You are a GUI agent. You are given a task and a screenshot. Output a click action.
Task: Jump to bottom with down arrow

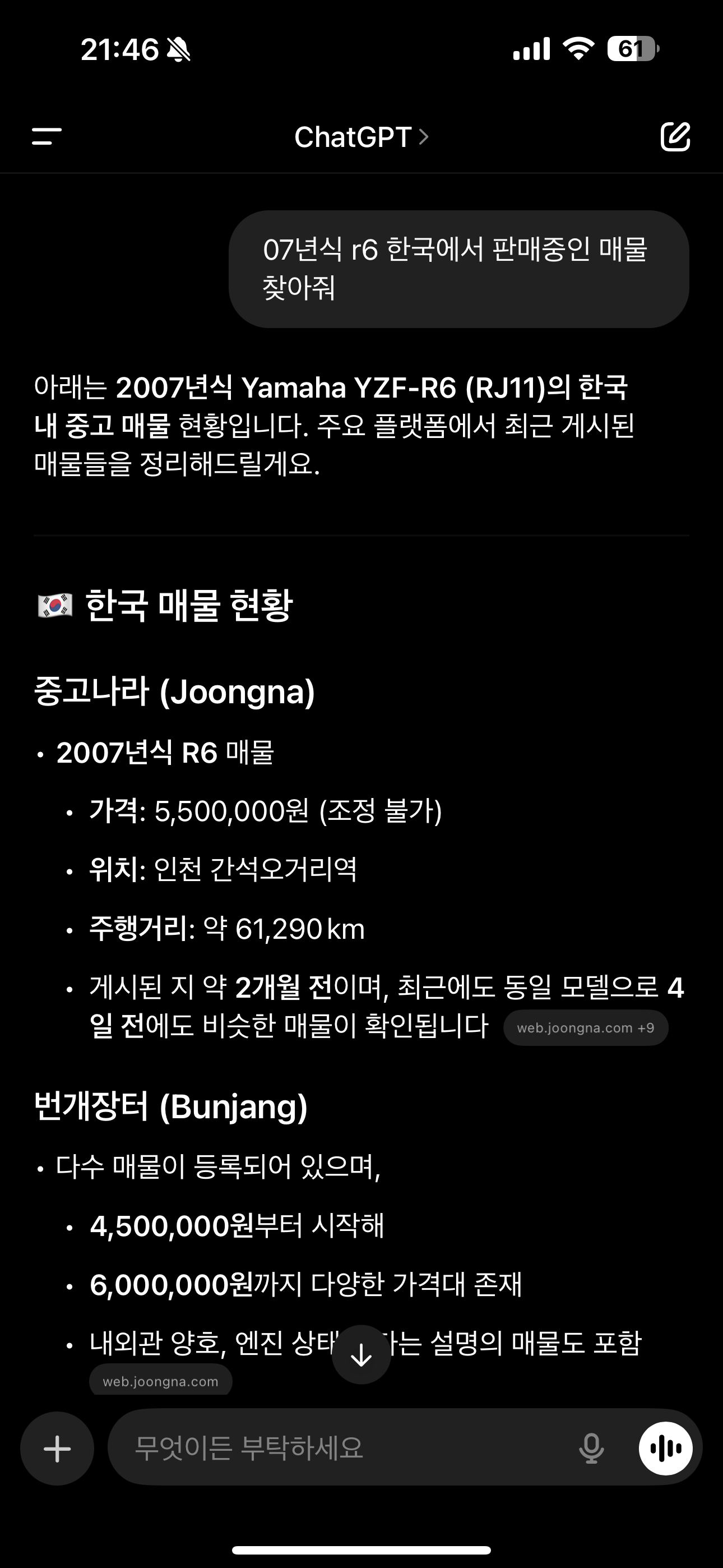click(361, 1354)
